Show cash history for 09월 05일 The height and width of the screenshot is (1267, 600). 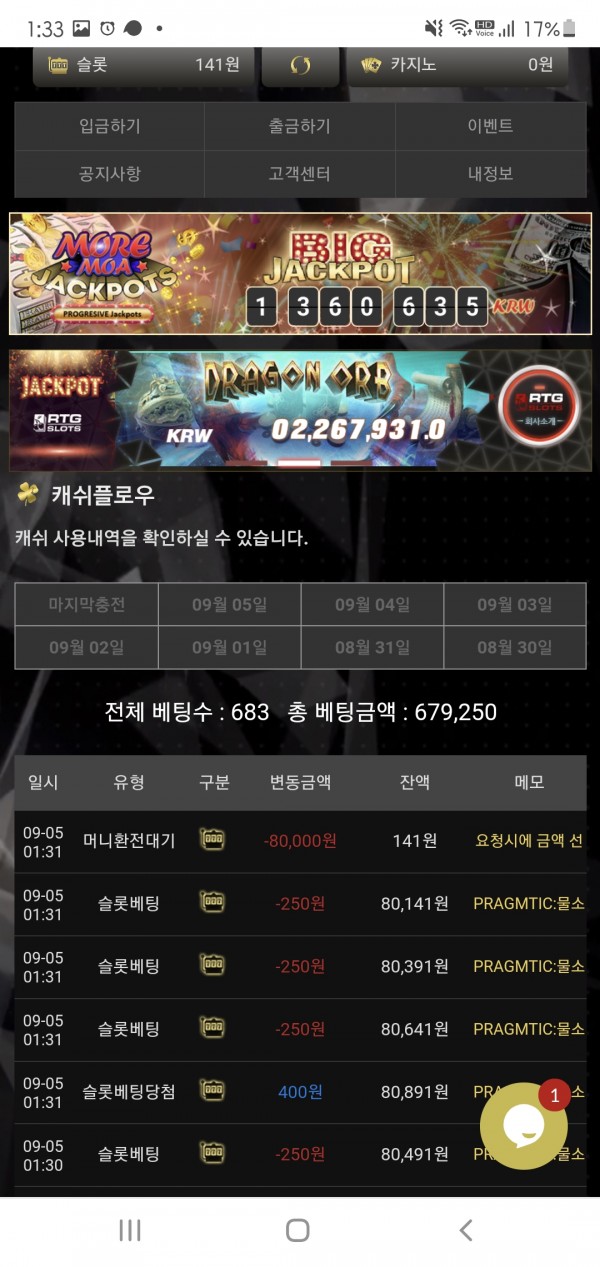click(229, 605)
